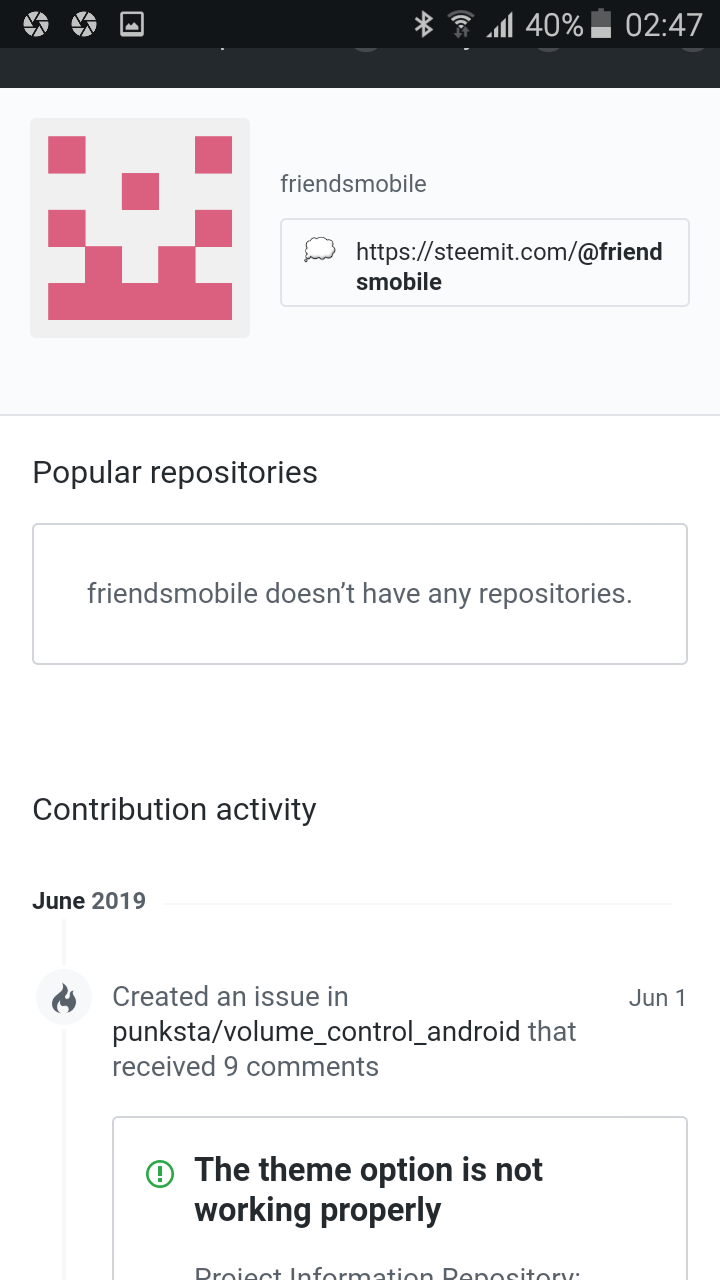Viewport: 720px width, 1280px height.
Task: Click the empty repositories message box
Action: click(x=360, y=593)
